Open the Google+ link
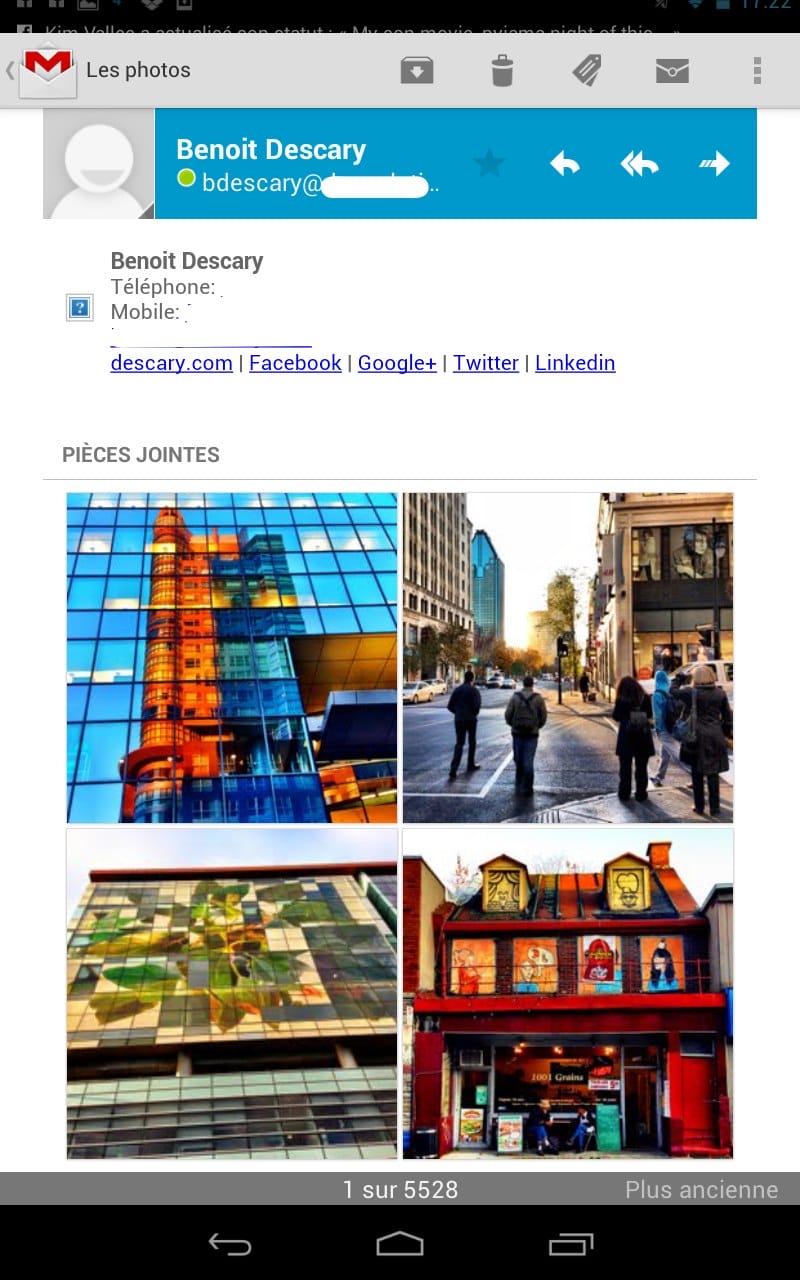800x1280 pixels. (397, 363)
